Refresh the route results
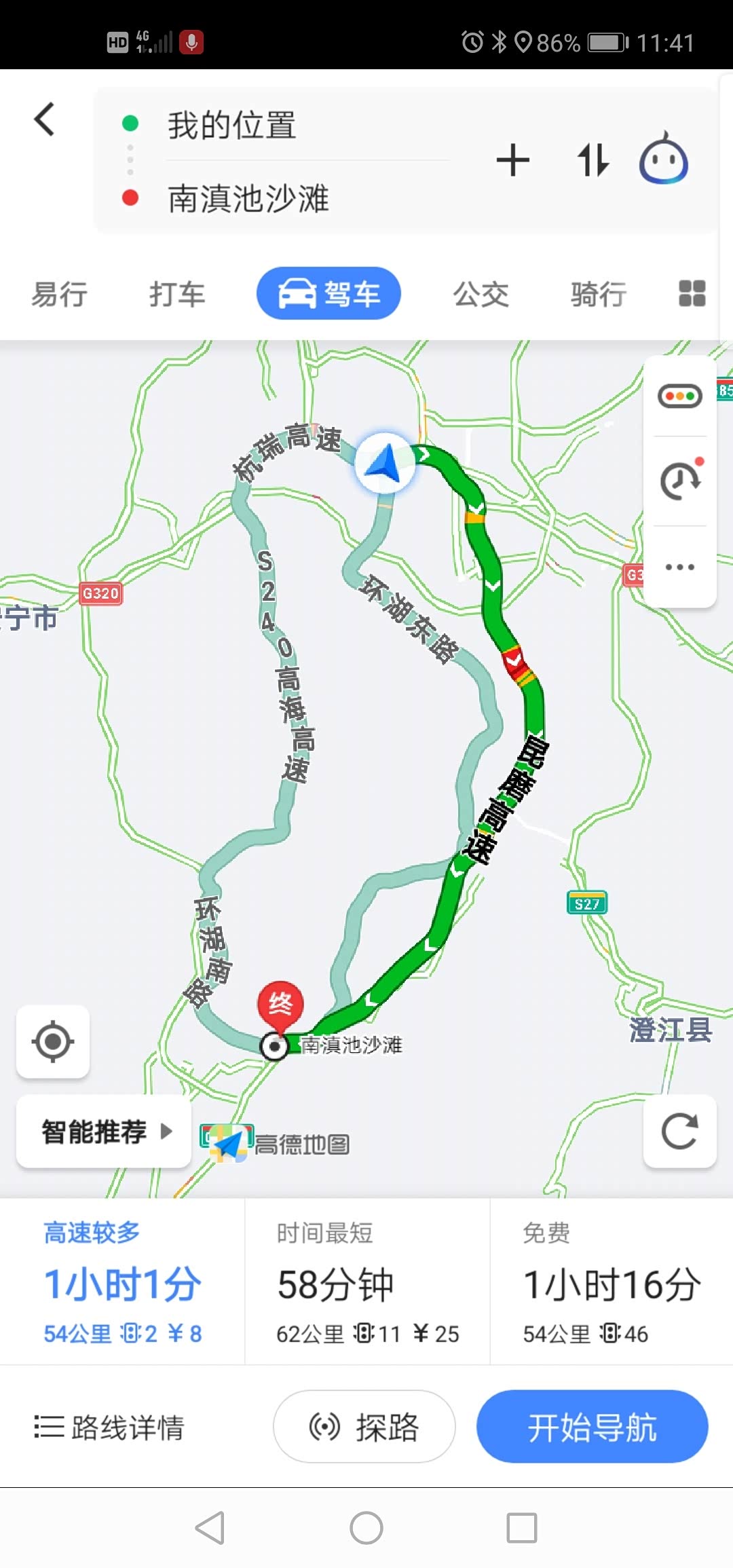Image resolution: width=733 pixels, height=1568 pixels. coord(679,1132)
